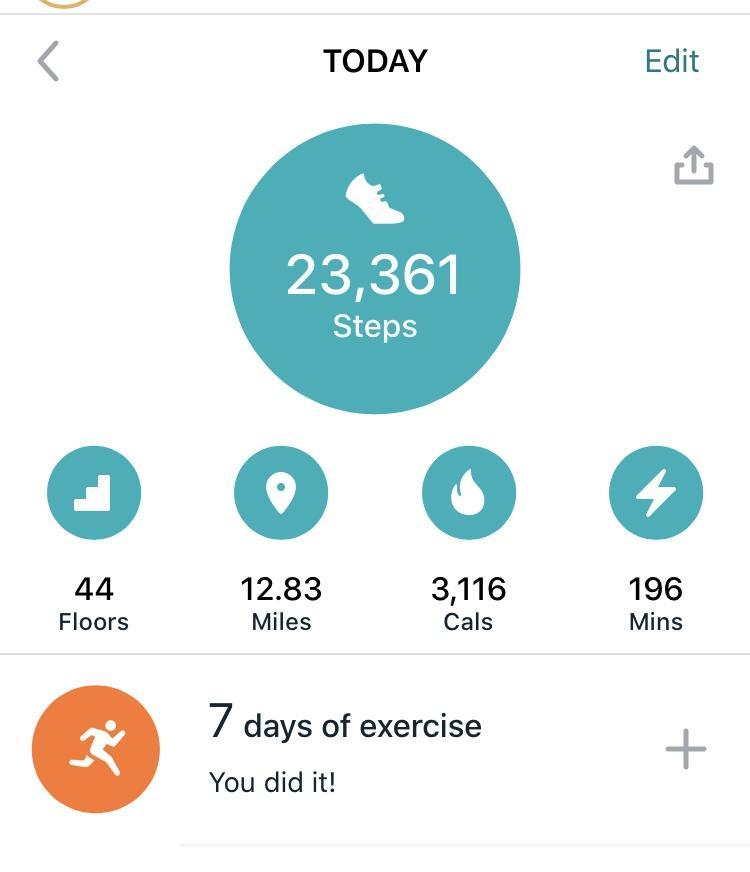This screenshot has width=750, height=872.
Task: Tap Edit to customize the dashboard
Action: click(671, 61)
